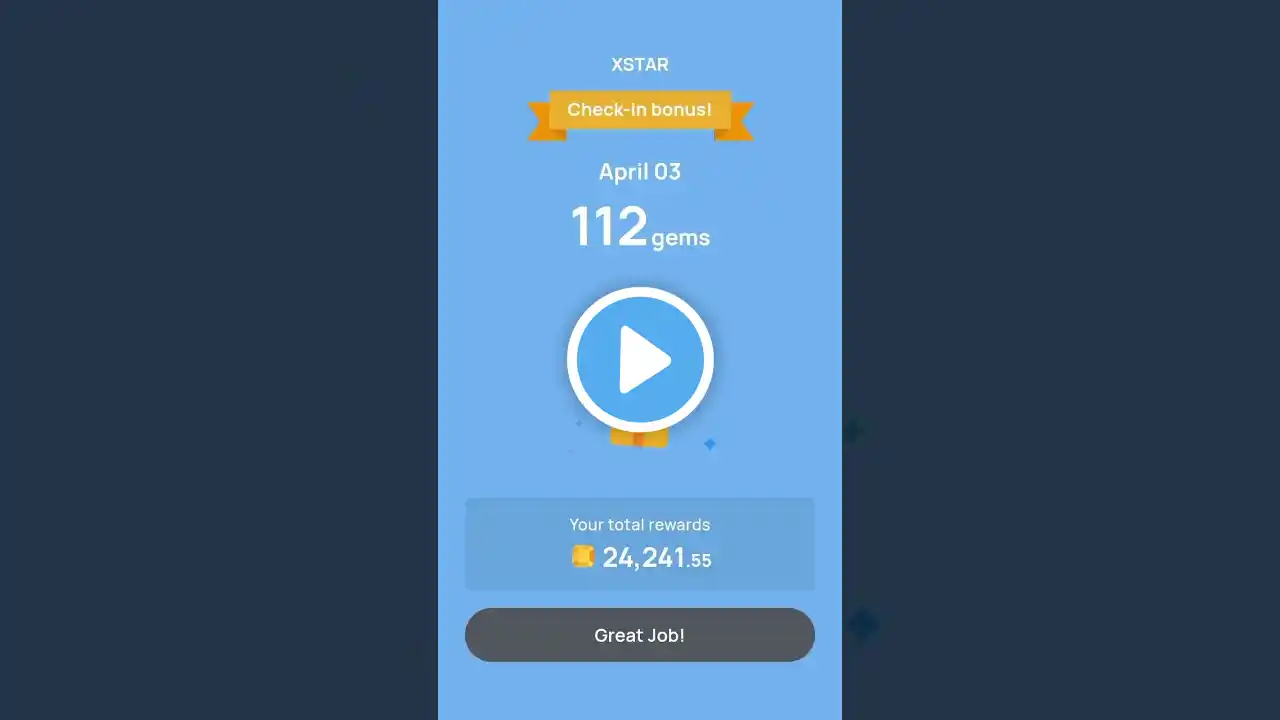Viewport: 1280px width, 720px height.
Task: Tap the Great Job! button
Action: point(640,635)
